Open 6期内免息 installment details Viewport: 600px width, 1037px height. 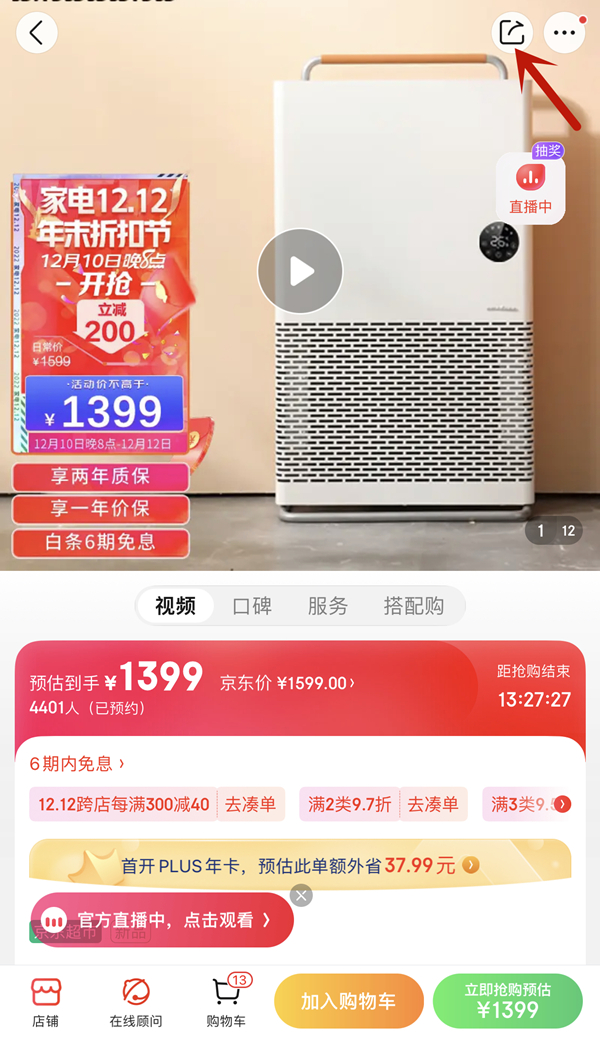(x=78, y=763)
